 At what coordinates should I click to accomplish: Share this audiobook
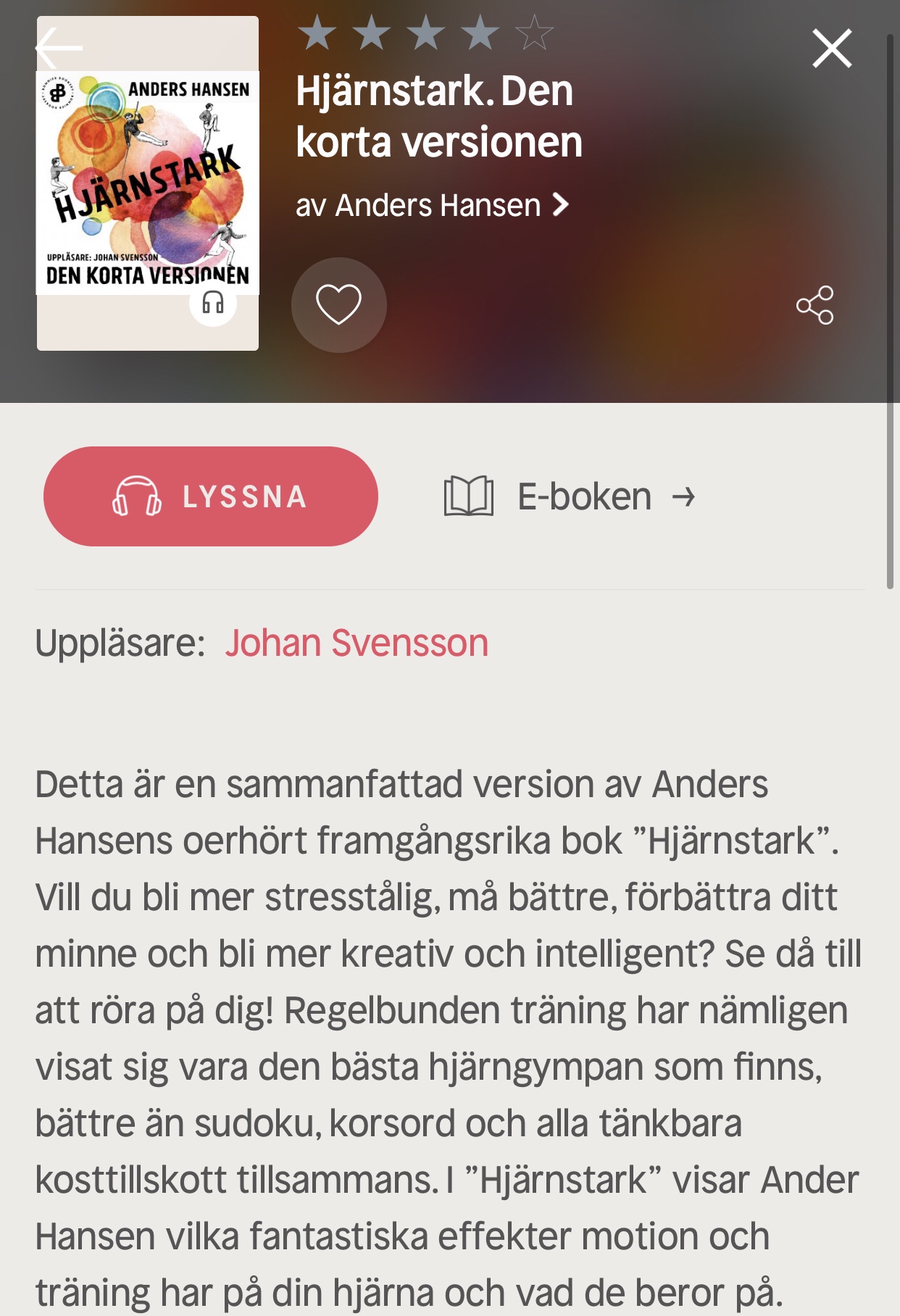(814, 304)
